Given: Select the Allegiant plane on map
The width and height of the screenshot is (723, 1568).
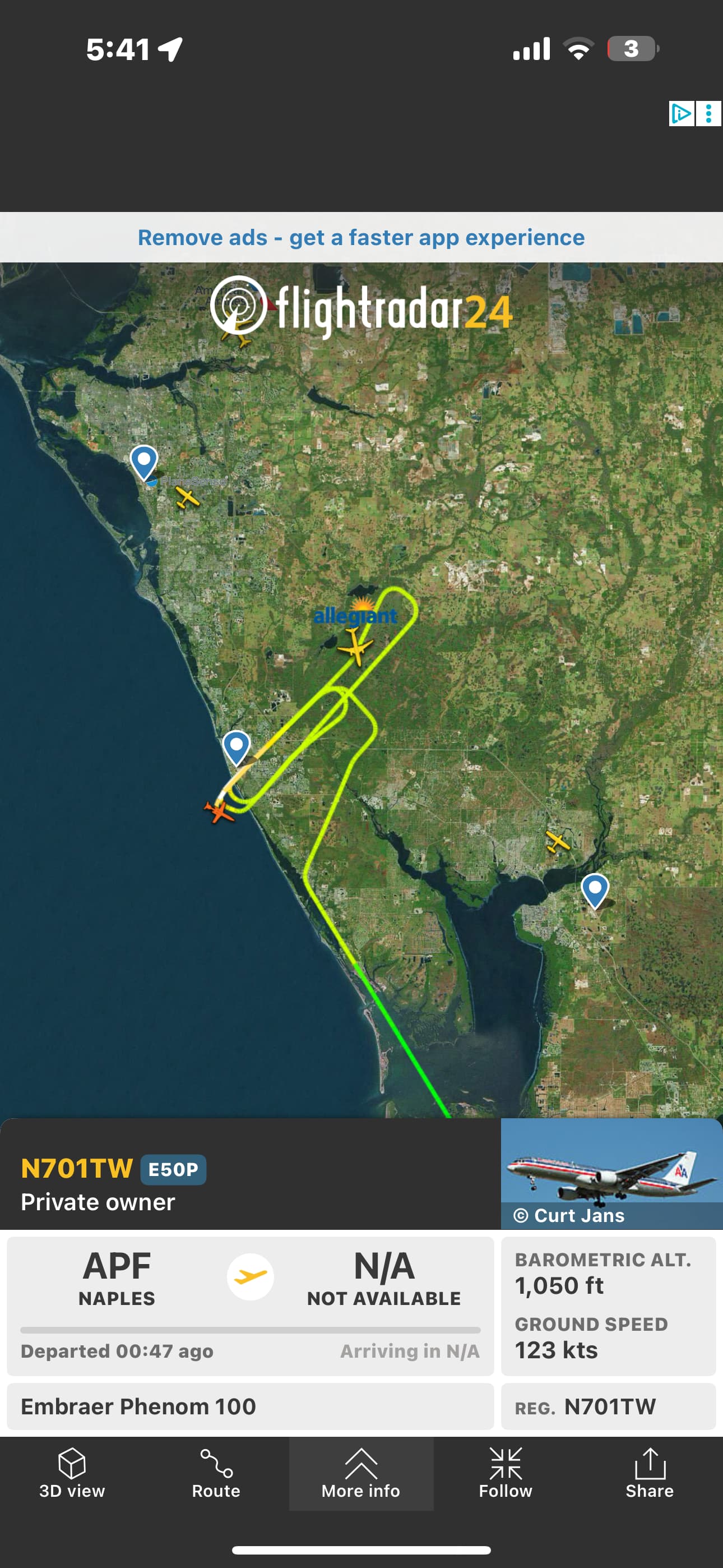Looking at the screenshot, I should (x=355, y=646).
